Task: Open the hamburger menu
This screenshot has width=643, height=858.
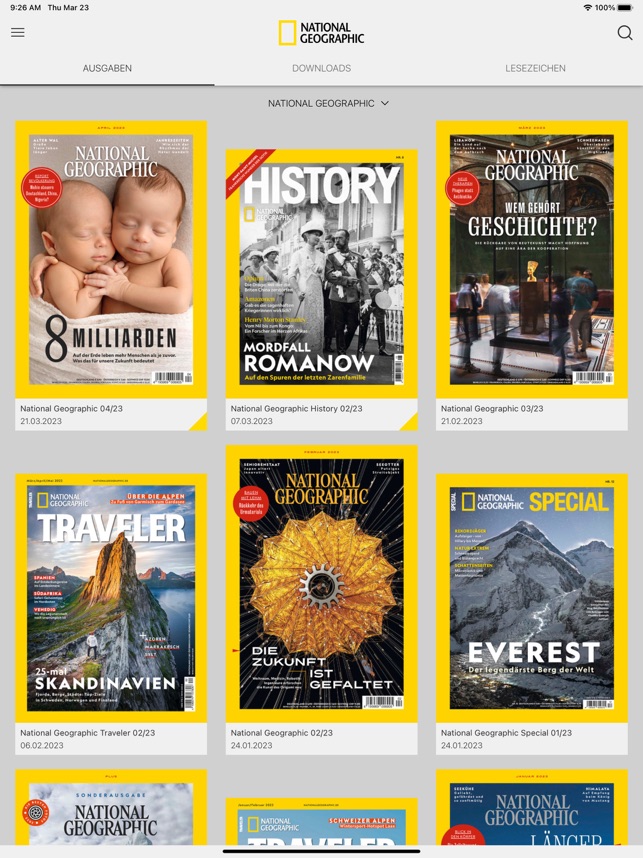Action: (x=18, y=33)
